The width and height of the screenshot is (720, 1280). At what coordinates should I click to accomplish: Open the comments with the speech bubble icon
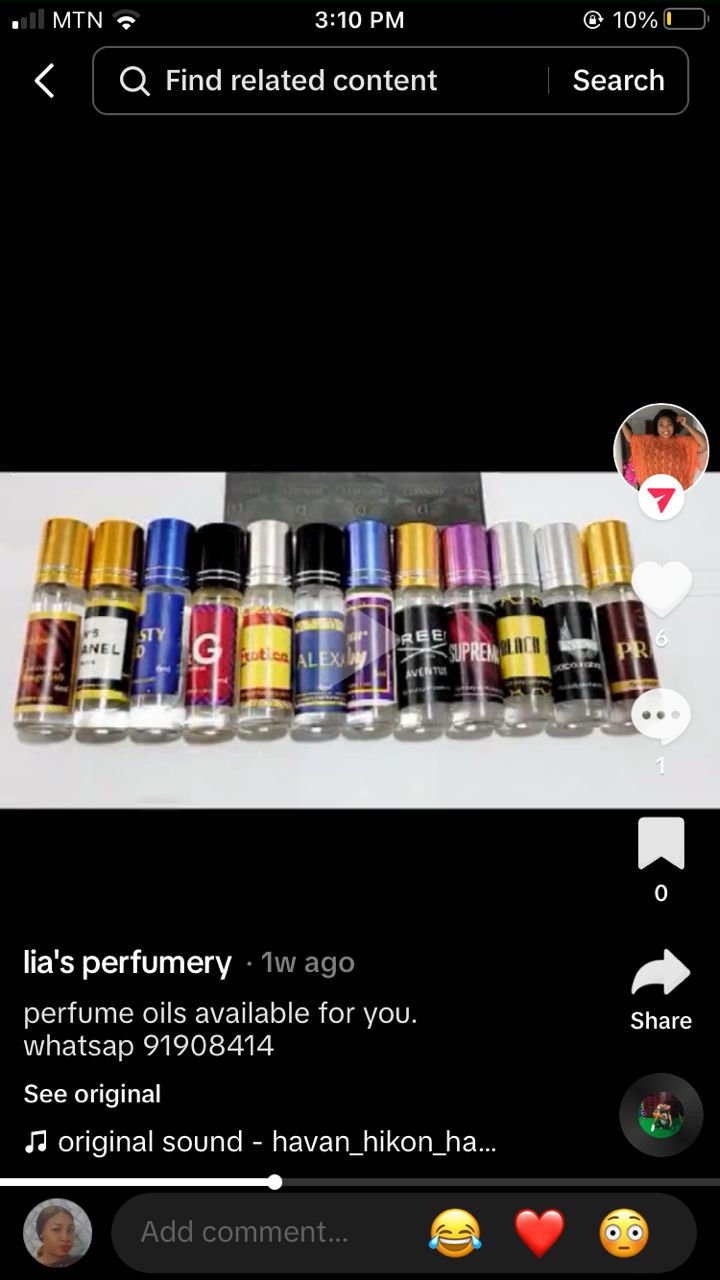(x=661, y=714)
